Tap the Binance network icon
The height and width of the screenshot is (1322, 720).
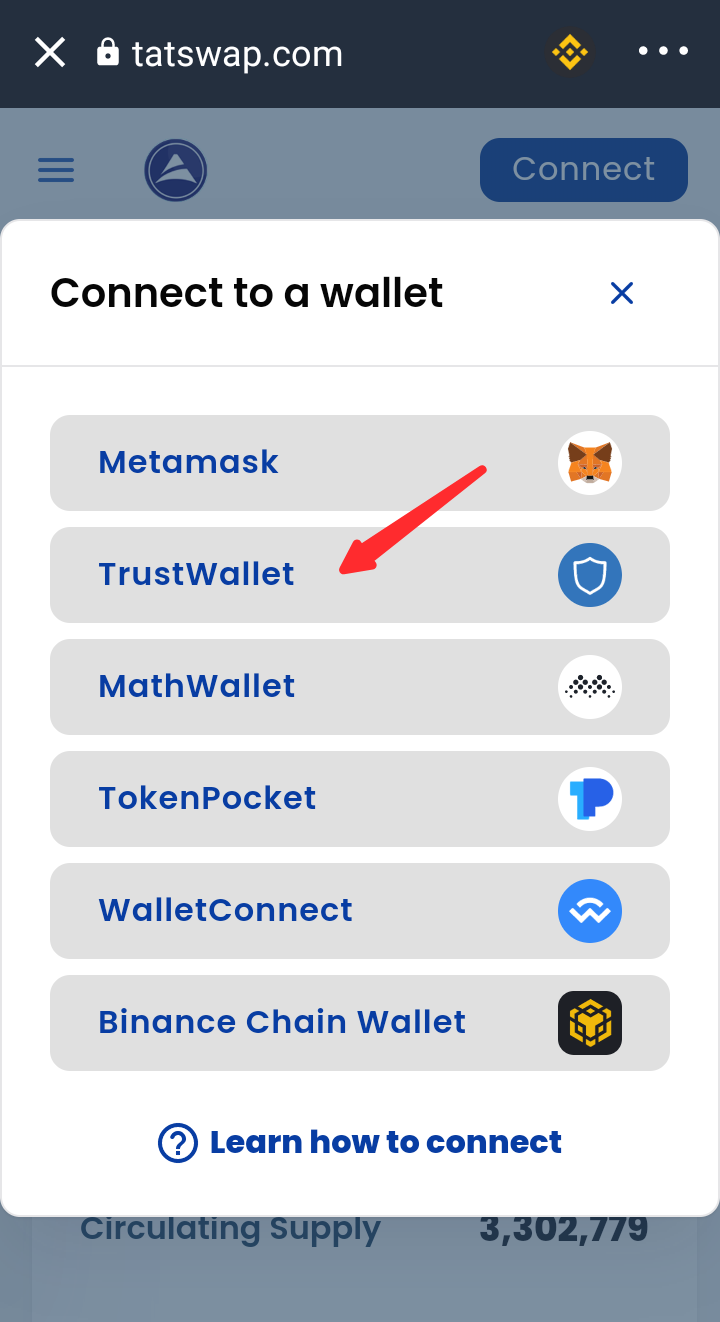(570, 52)
